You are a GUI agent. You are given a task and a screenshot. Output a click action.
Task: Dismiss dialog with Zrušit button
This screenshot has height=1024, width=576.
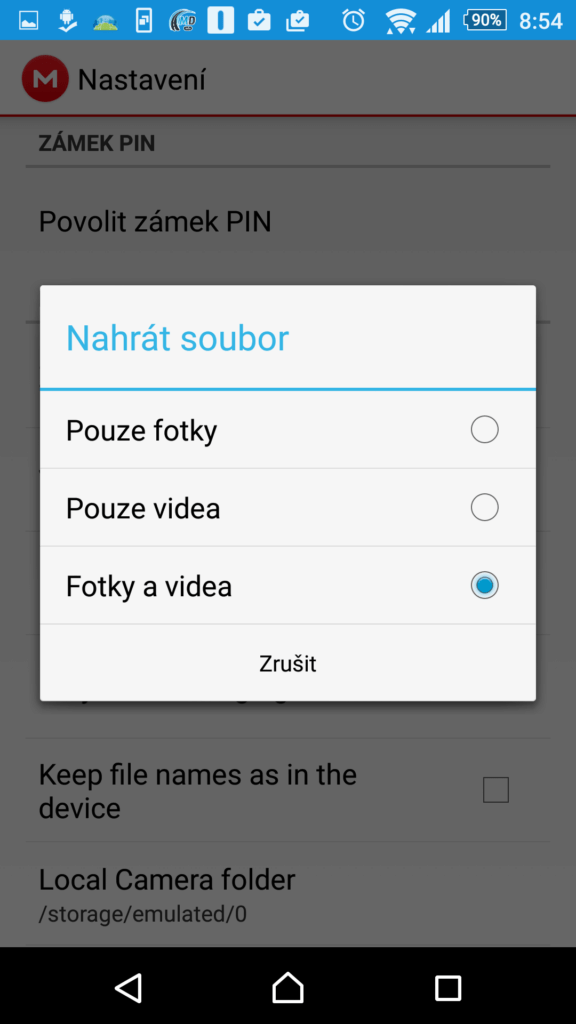point(288,664)
